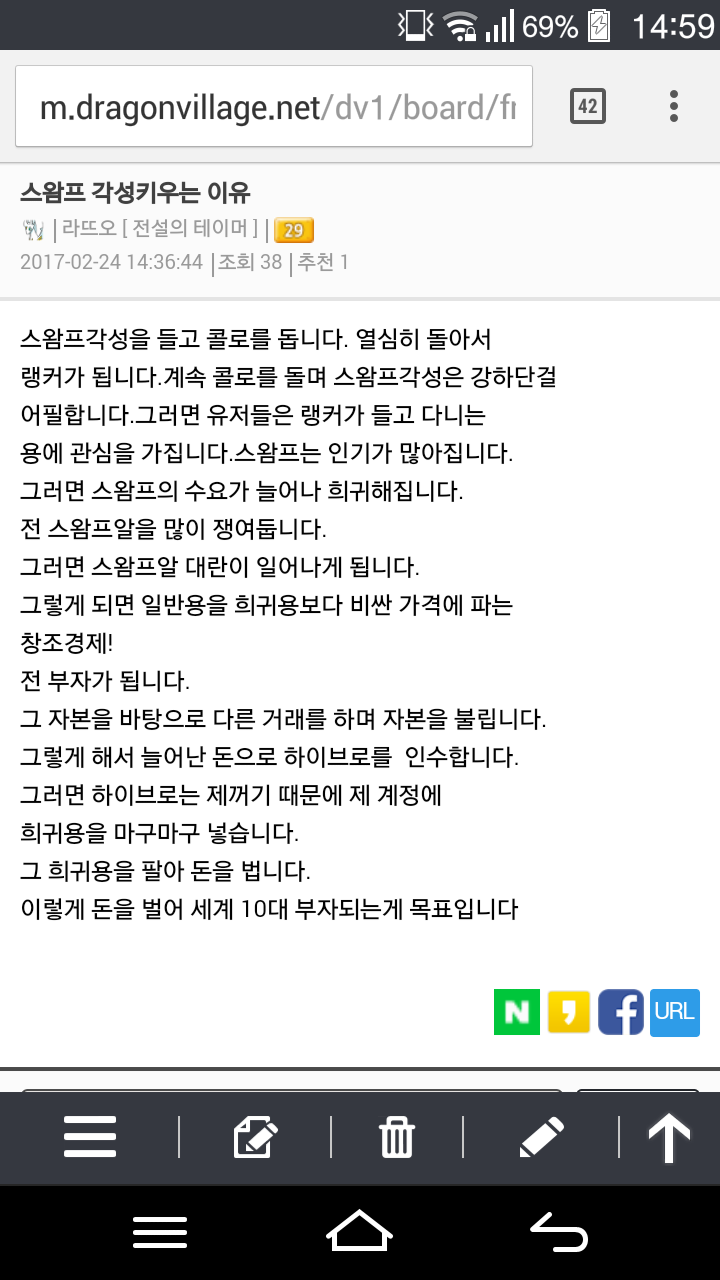Image resolution: width=720 pixels, height=1280 pixels.
Task: Share the post via KakaoTalk icon
Action: (x=568, y=1012)
